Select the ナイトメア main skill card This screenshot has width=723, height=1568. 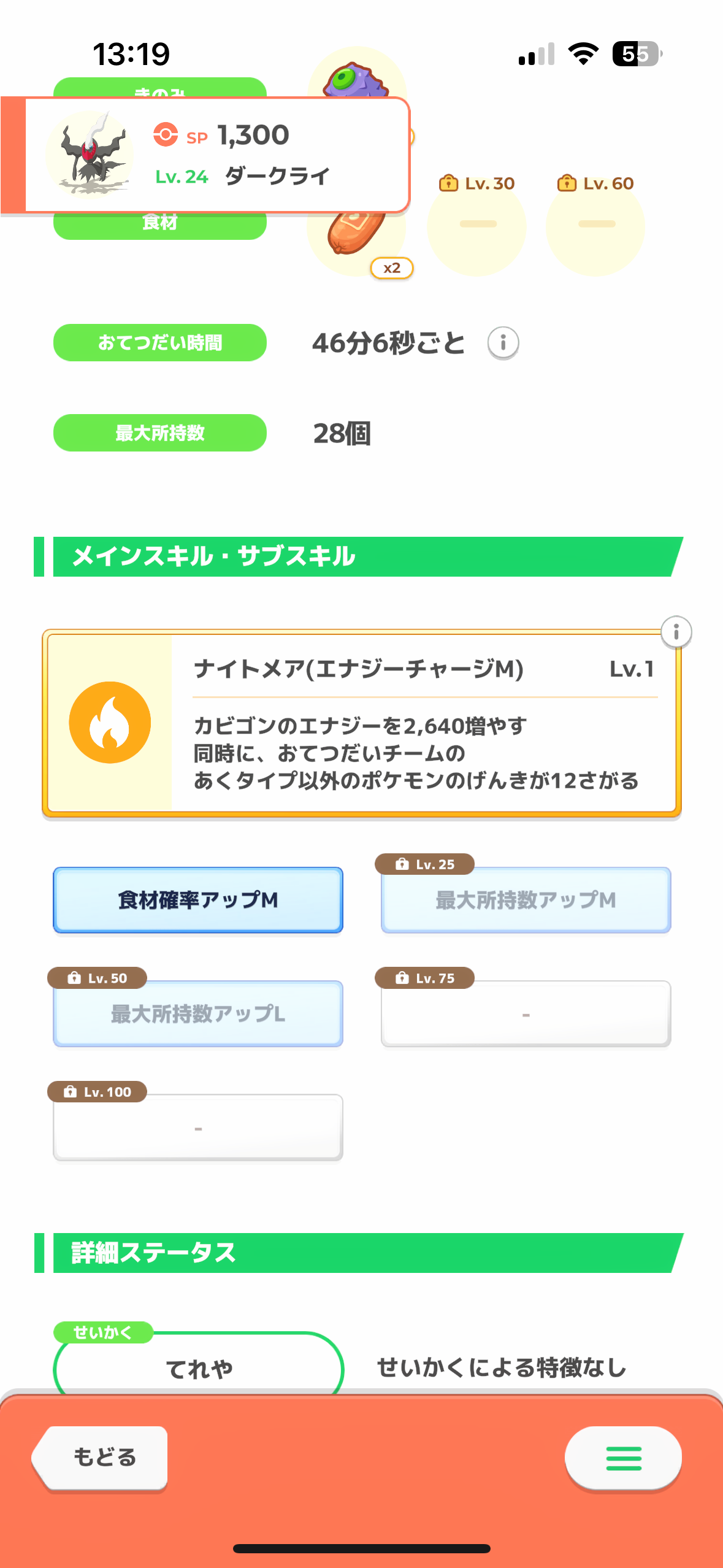click(x=362, y=724)
